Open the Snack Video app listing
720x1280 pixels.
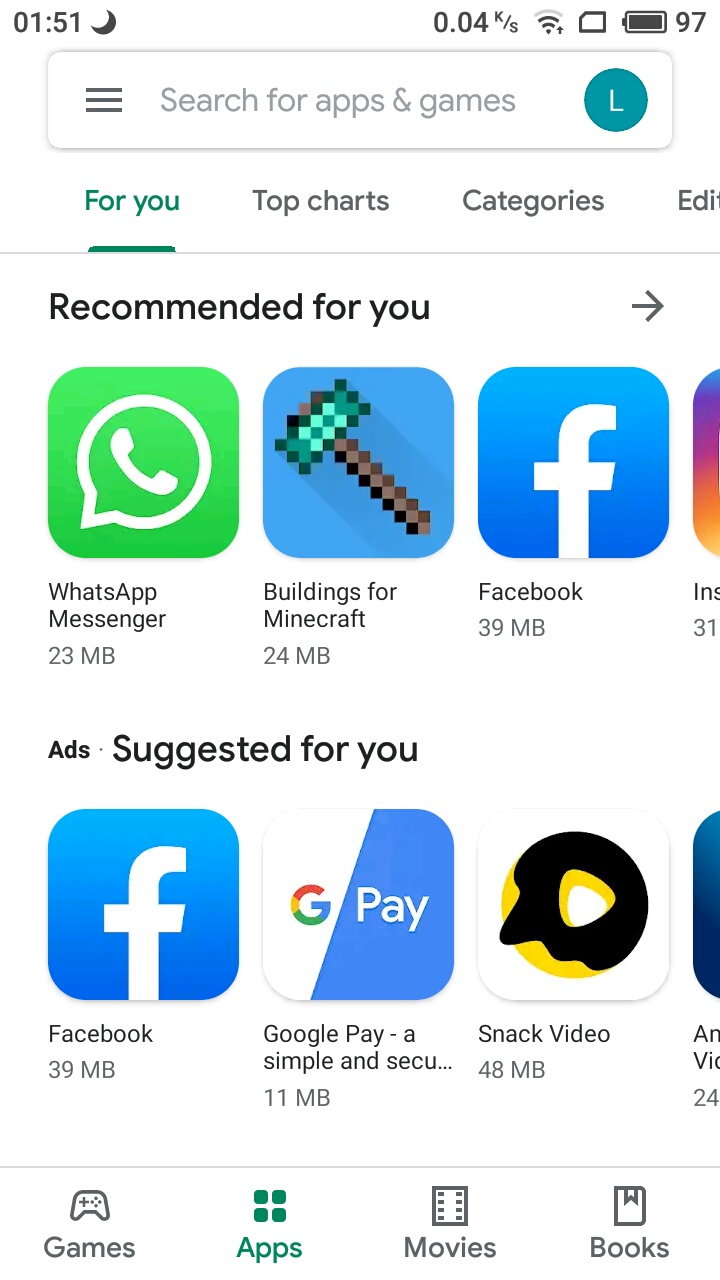pos(573,904)
